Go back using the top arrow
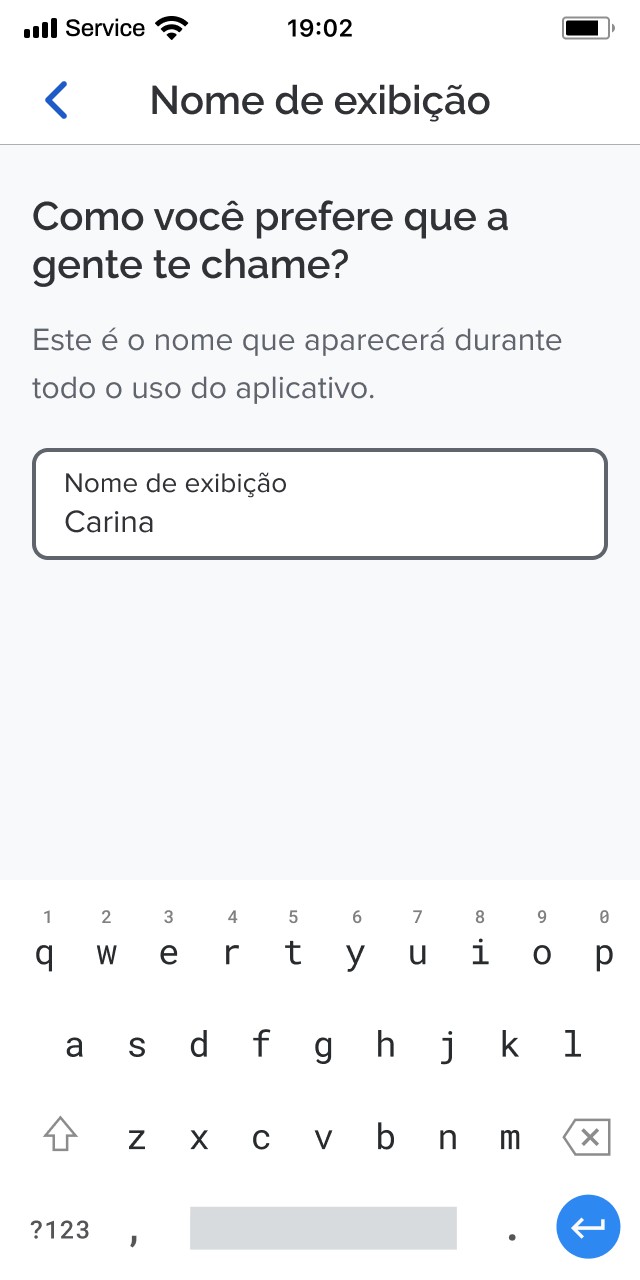This screenshot has height=1280, width=640. tap(57, 101)
